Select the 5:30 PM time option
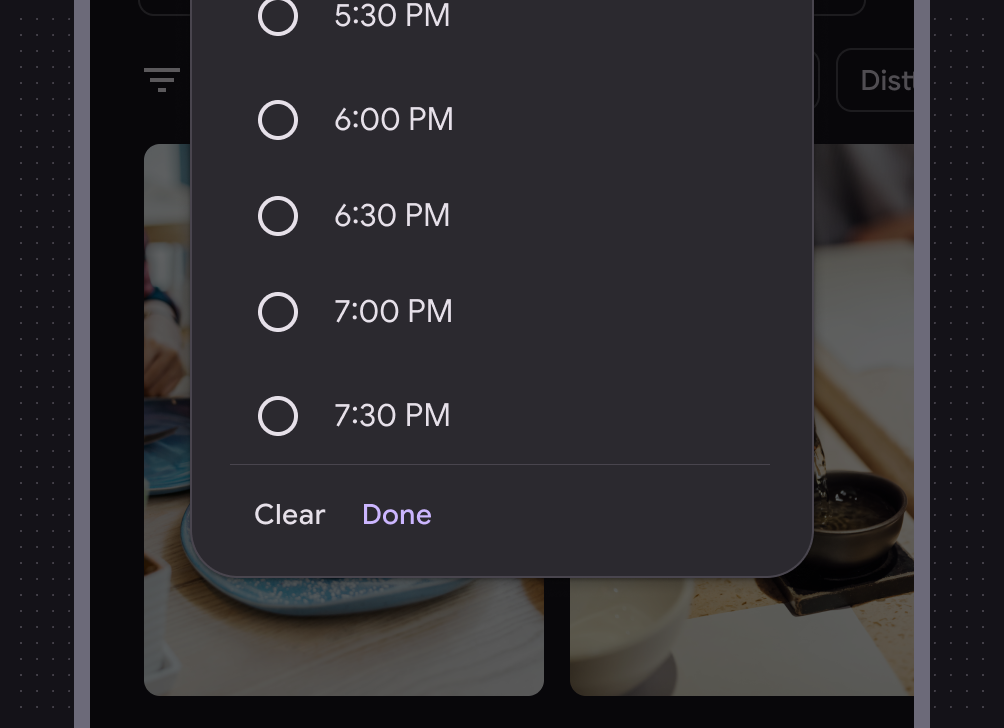This screenshot has height=728, width=1004. tap(278, 17)
